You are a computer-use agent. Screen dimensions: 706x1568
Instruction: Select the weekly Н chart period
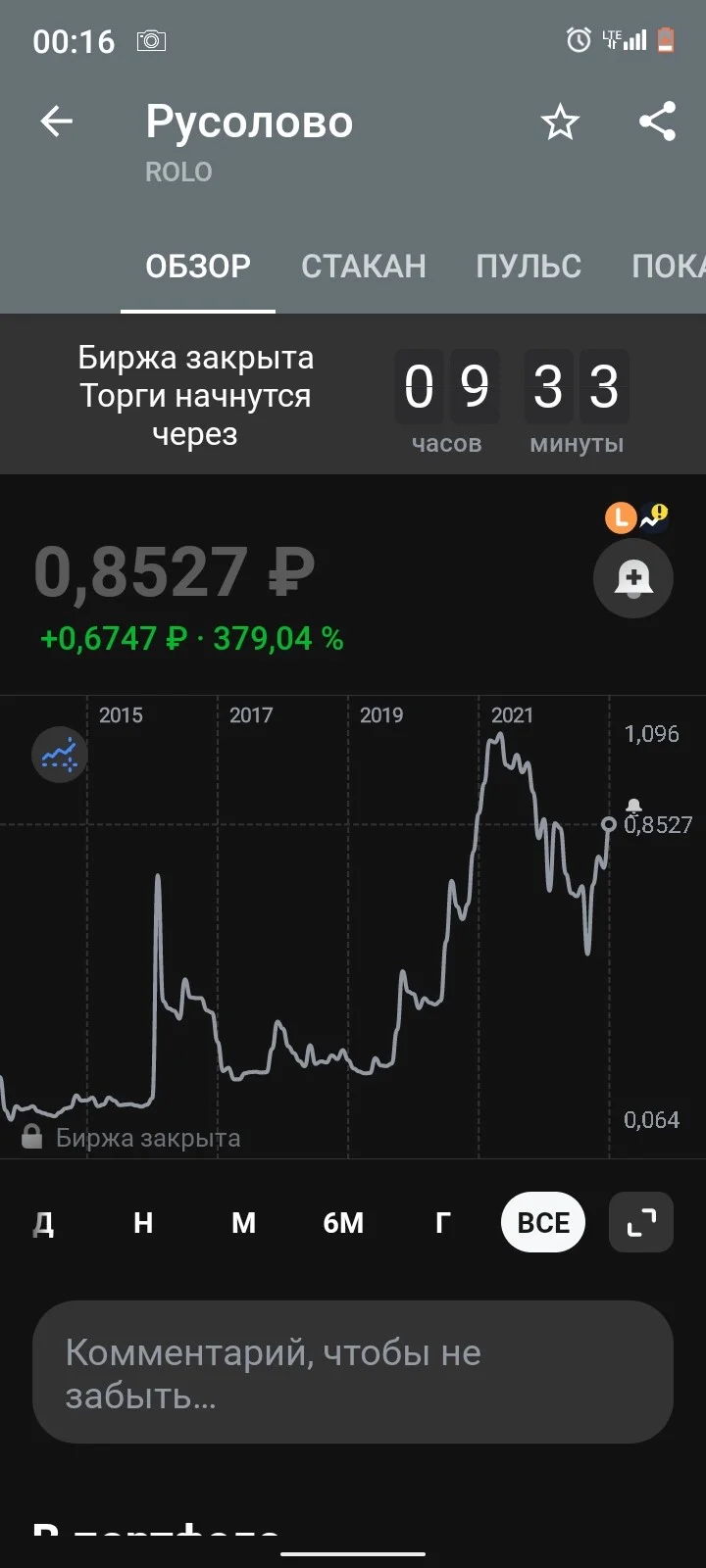(143, 1223)
